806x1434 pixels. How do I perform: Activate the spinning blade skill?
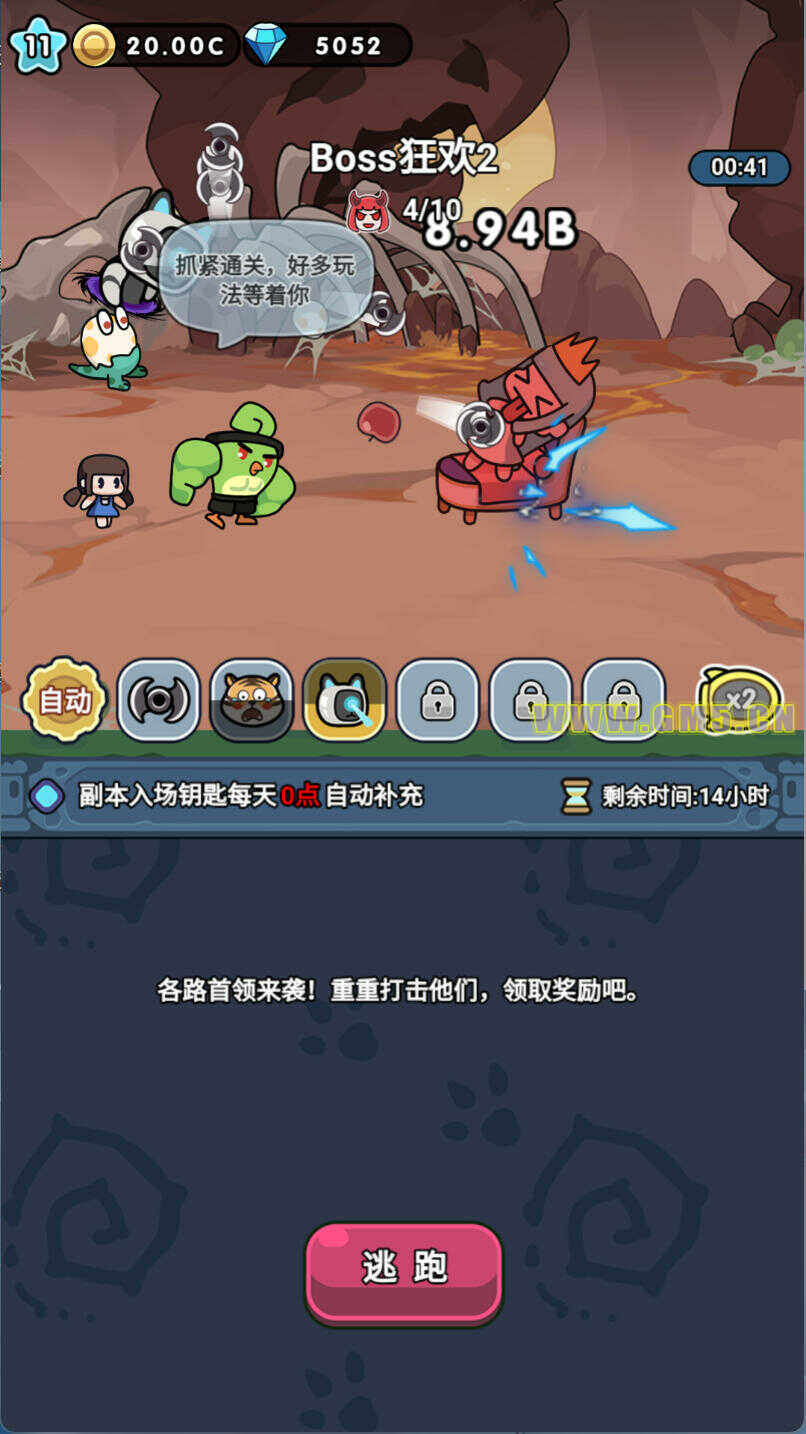click(158, 699)
